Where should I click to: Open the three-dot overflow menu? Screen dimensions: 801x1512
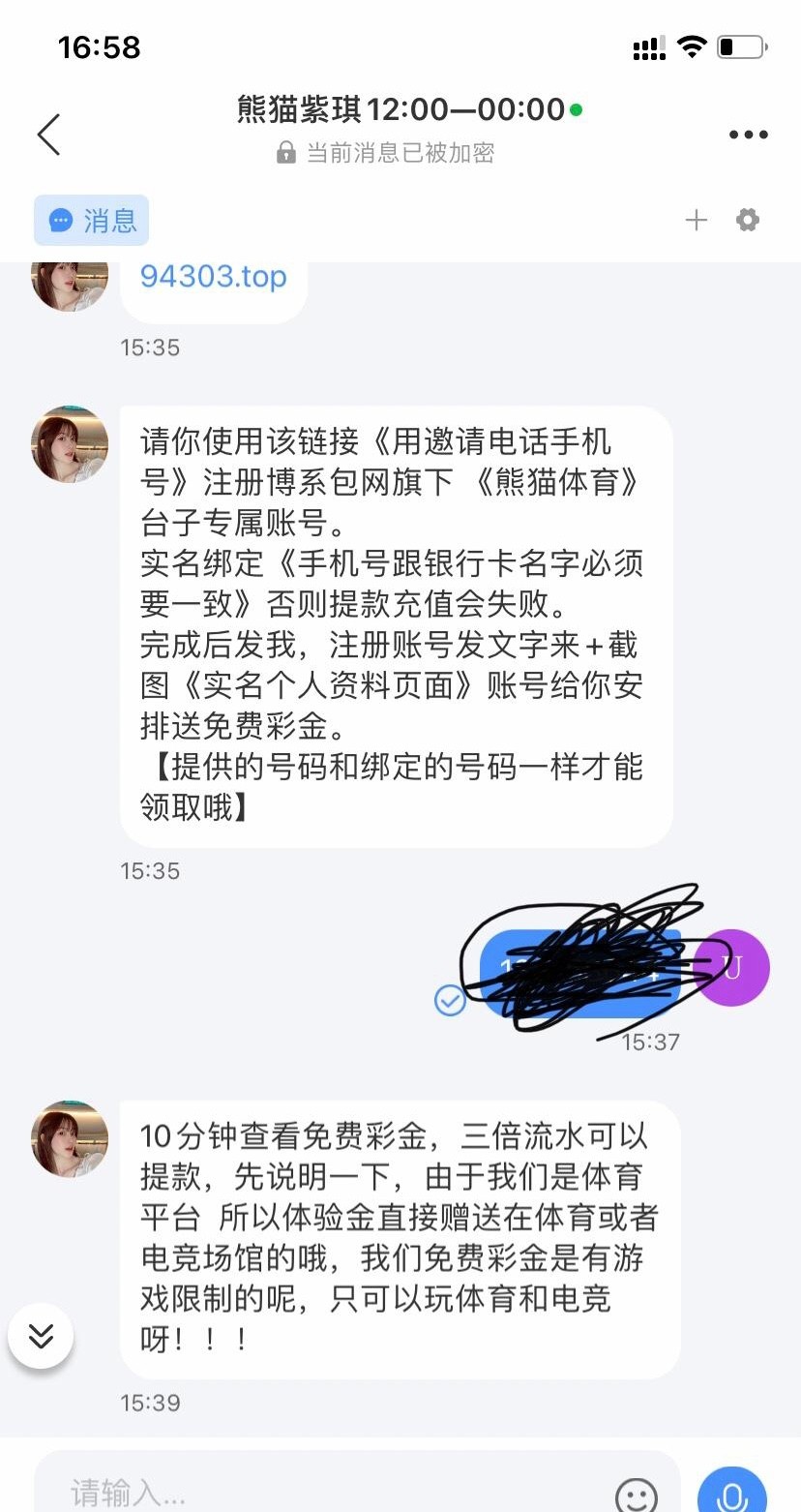pyautogui.click(x=748, y=135)
